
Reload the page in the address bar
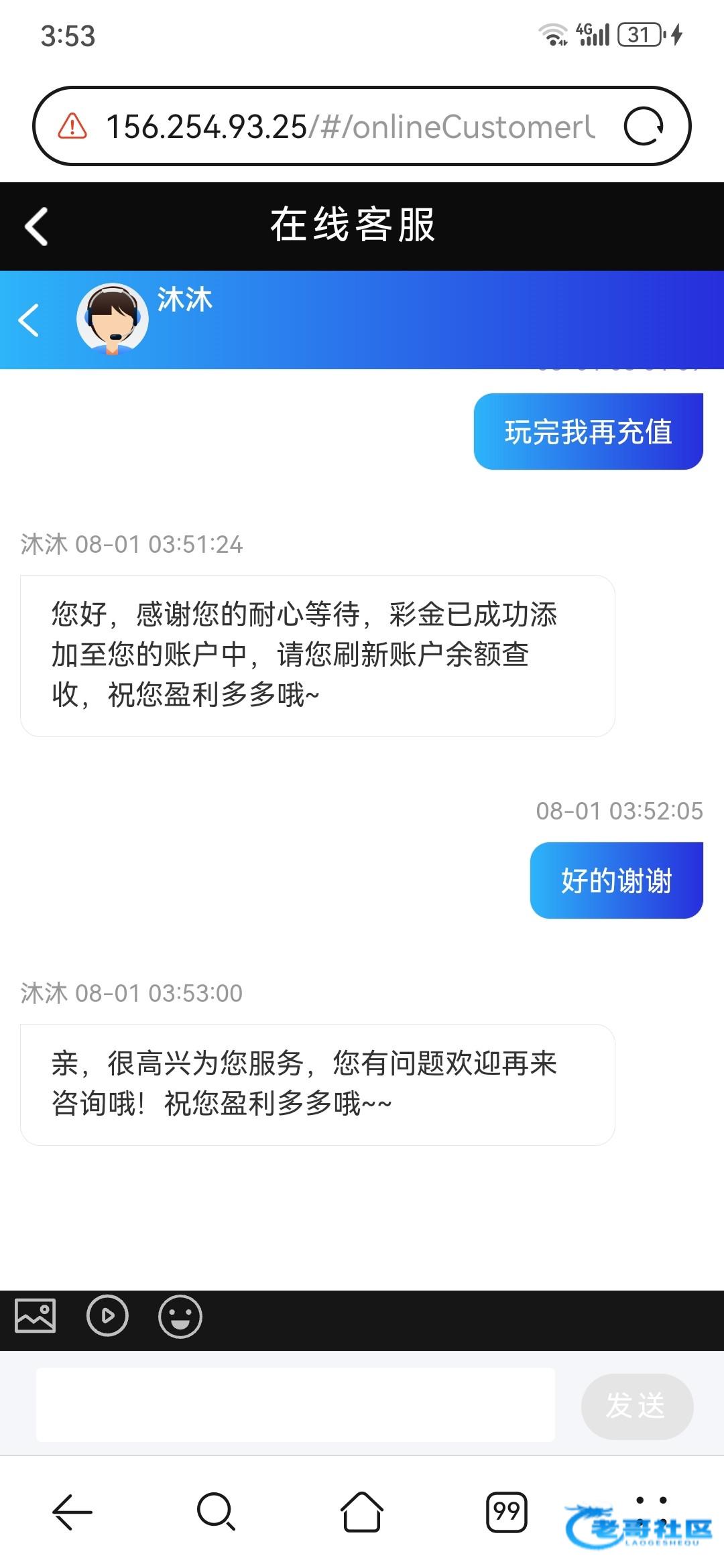coord(644,126)
